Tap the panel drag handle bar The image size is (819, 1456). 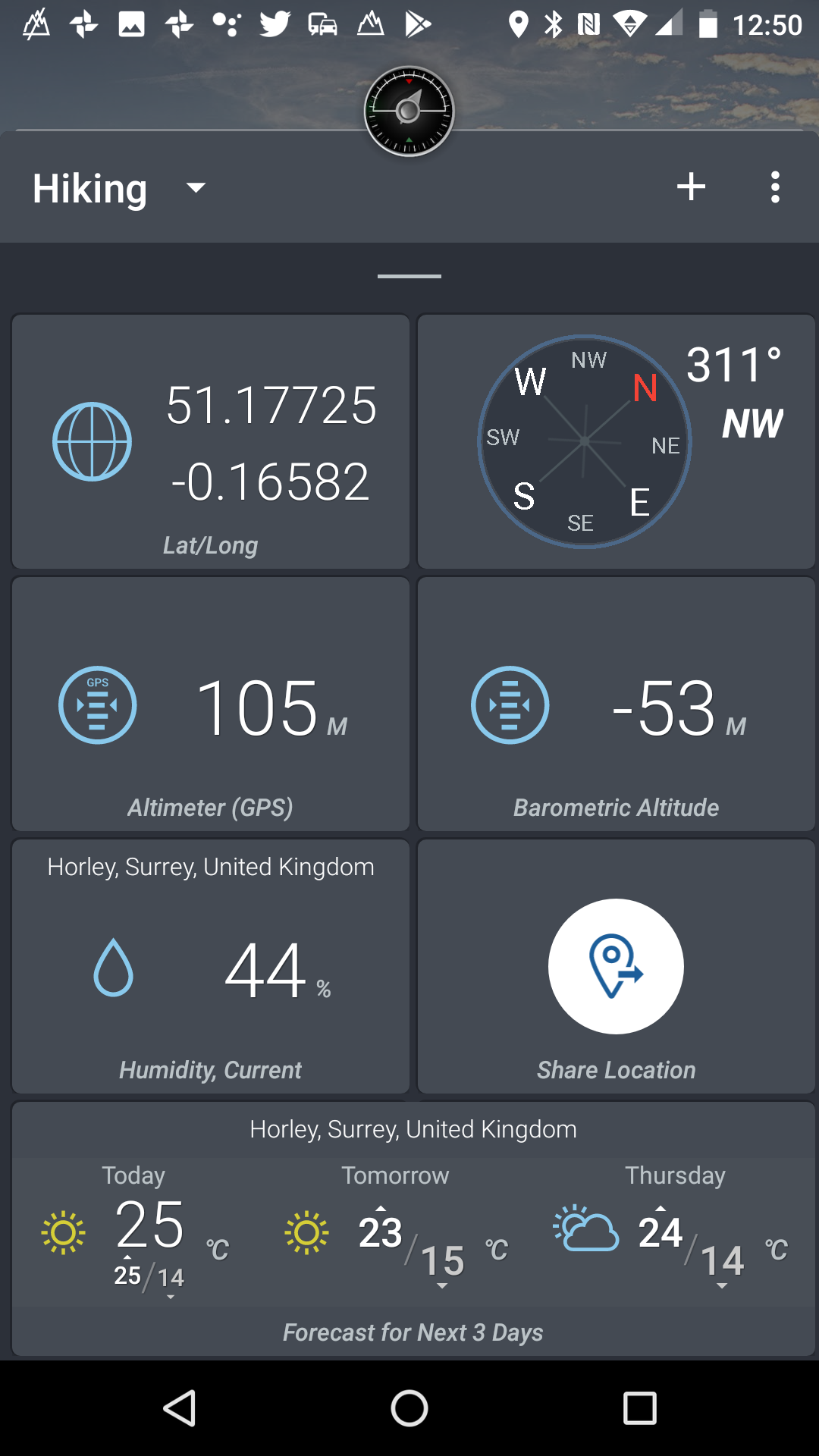pyautogui.click(x=409, y=276)
